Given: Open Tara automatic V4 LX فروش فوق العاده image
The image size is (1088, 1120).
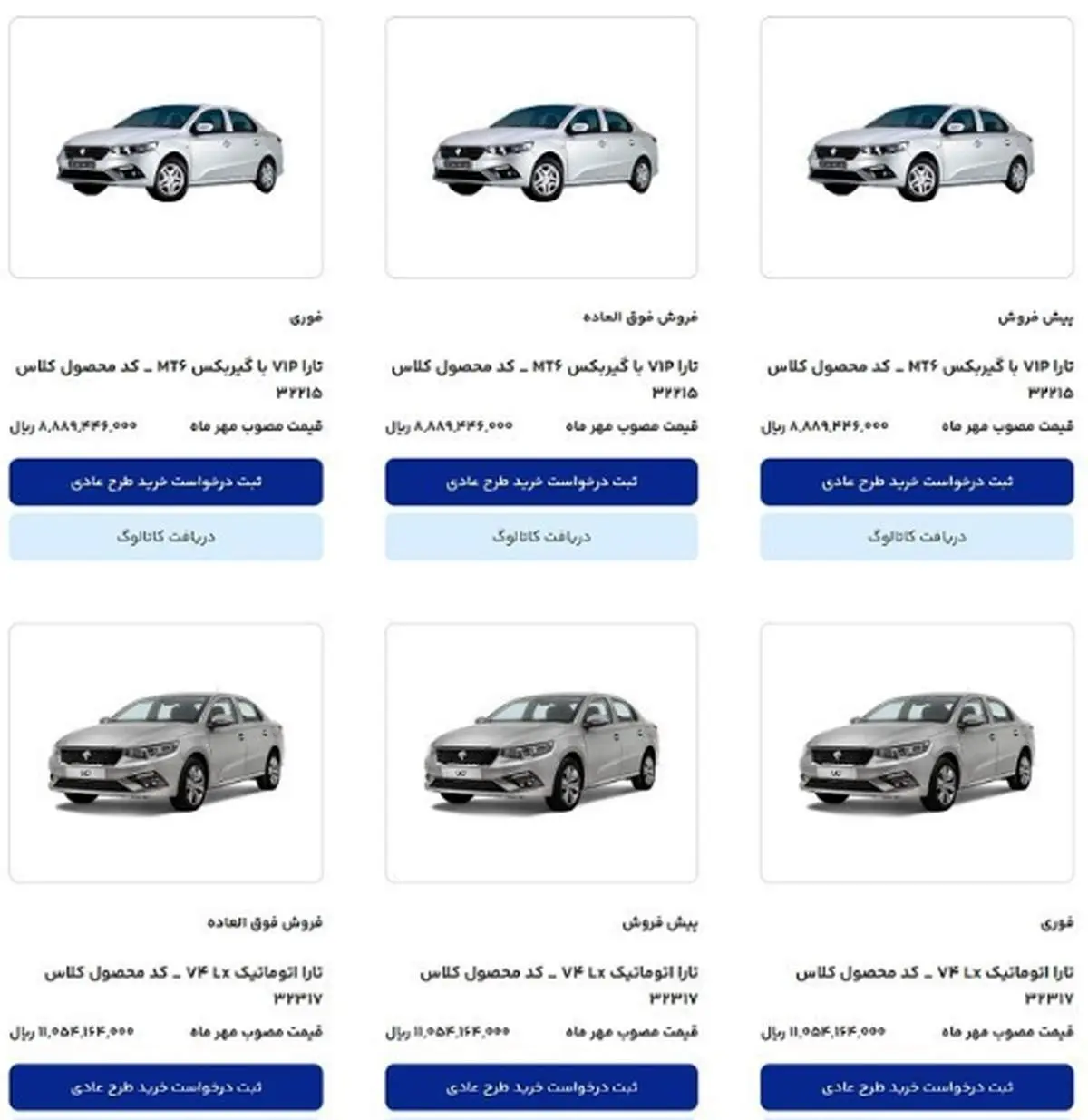Looking at the screenshot, I should point(166,753).
